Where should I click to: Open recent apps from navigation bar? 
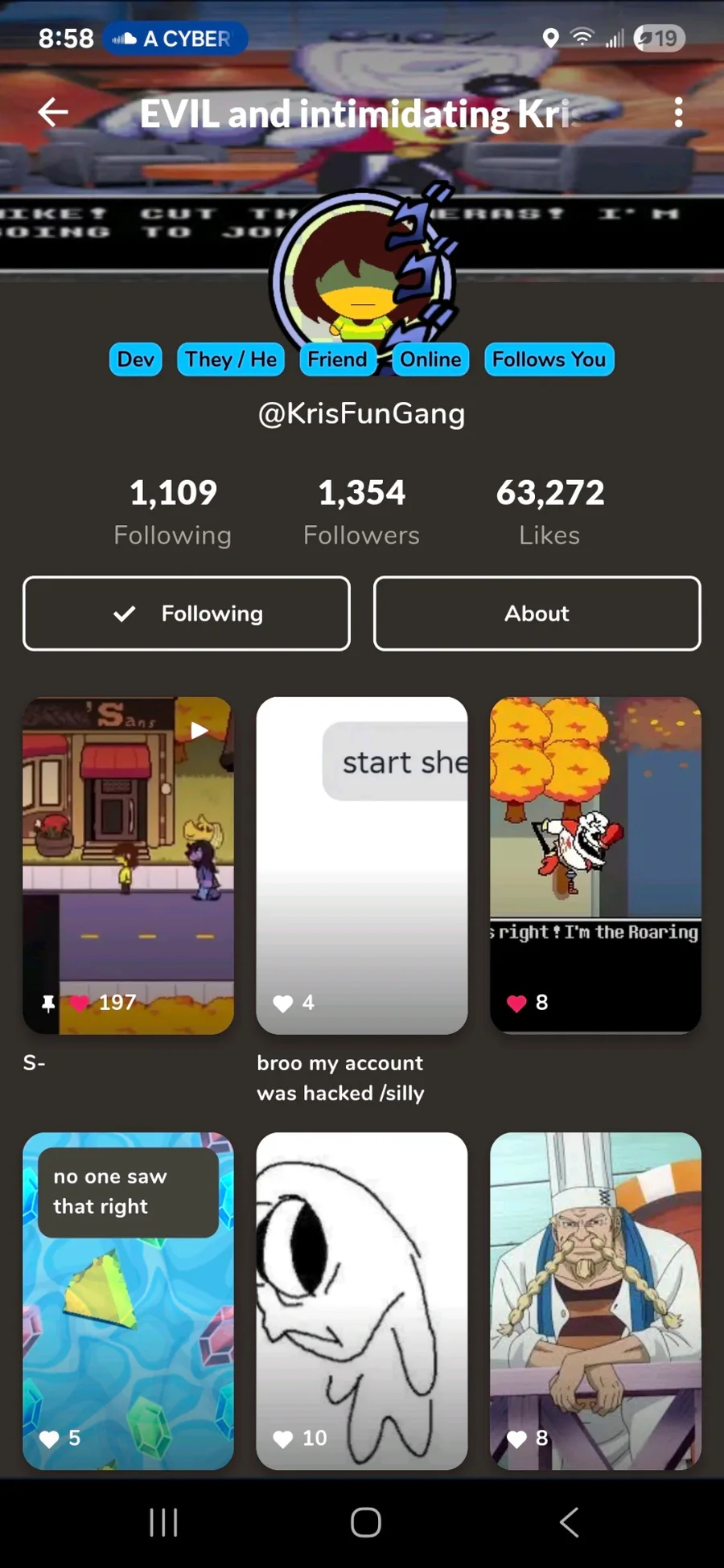[x=164, y=1521]
